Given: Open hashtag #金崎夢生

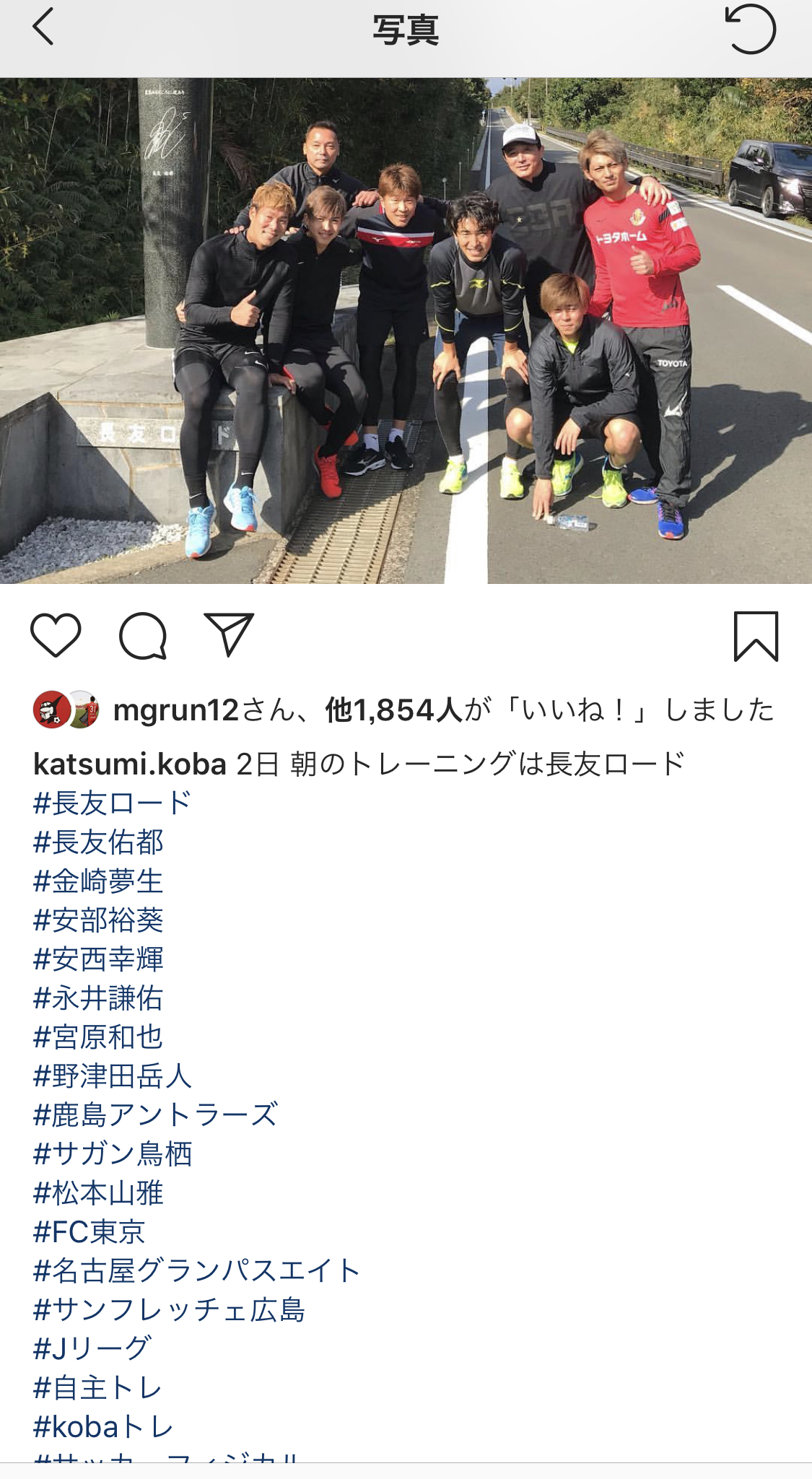Looking at the screenshot, I should [99, 881].
